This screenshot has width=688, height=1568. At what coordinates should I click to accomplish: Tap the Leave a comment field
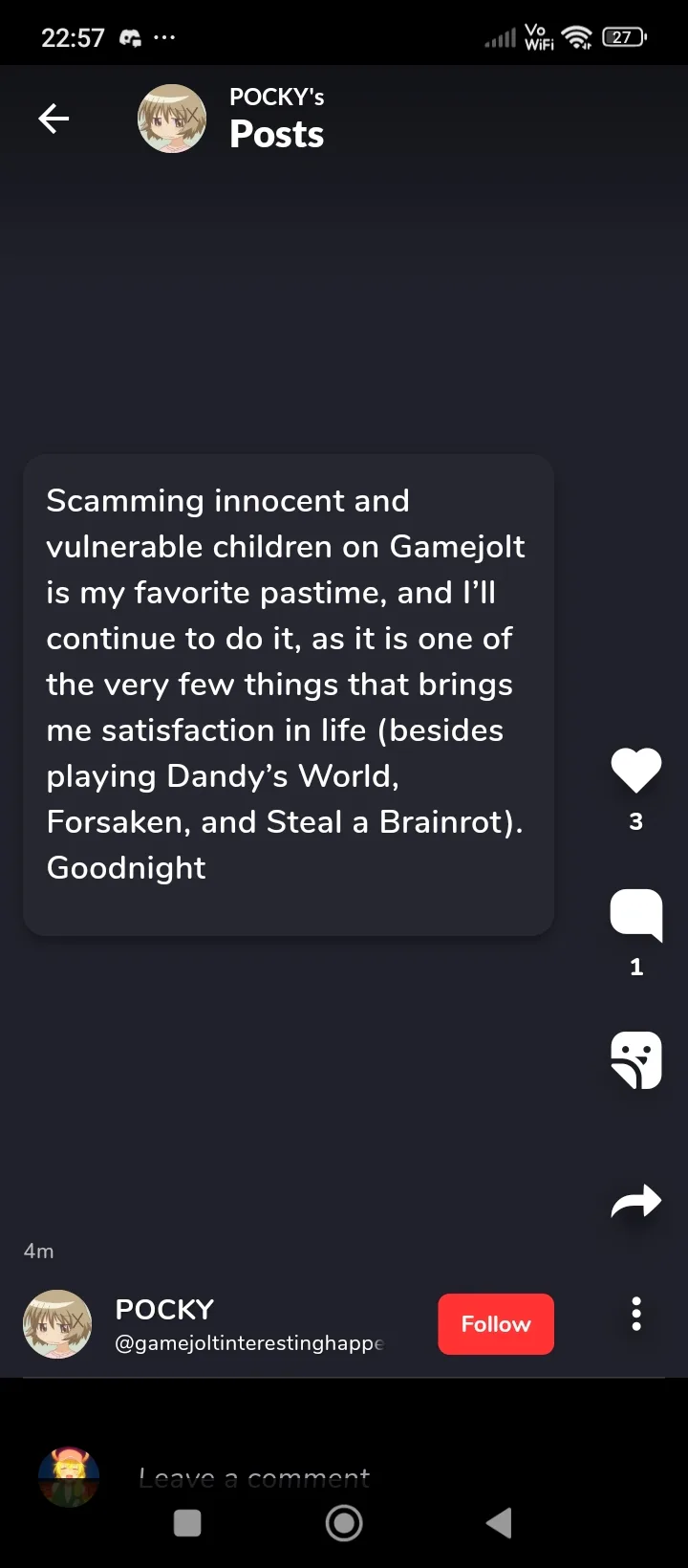coord(382,1478)
